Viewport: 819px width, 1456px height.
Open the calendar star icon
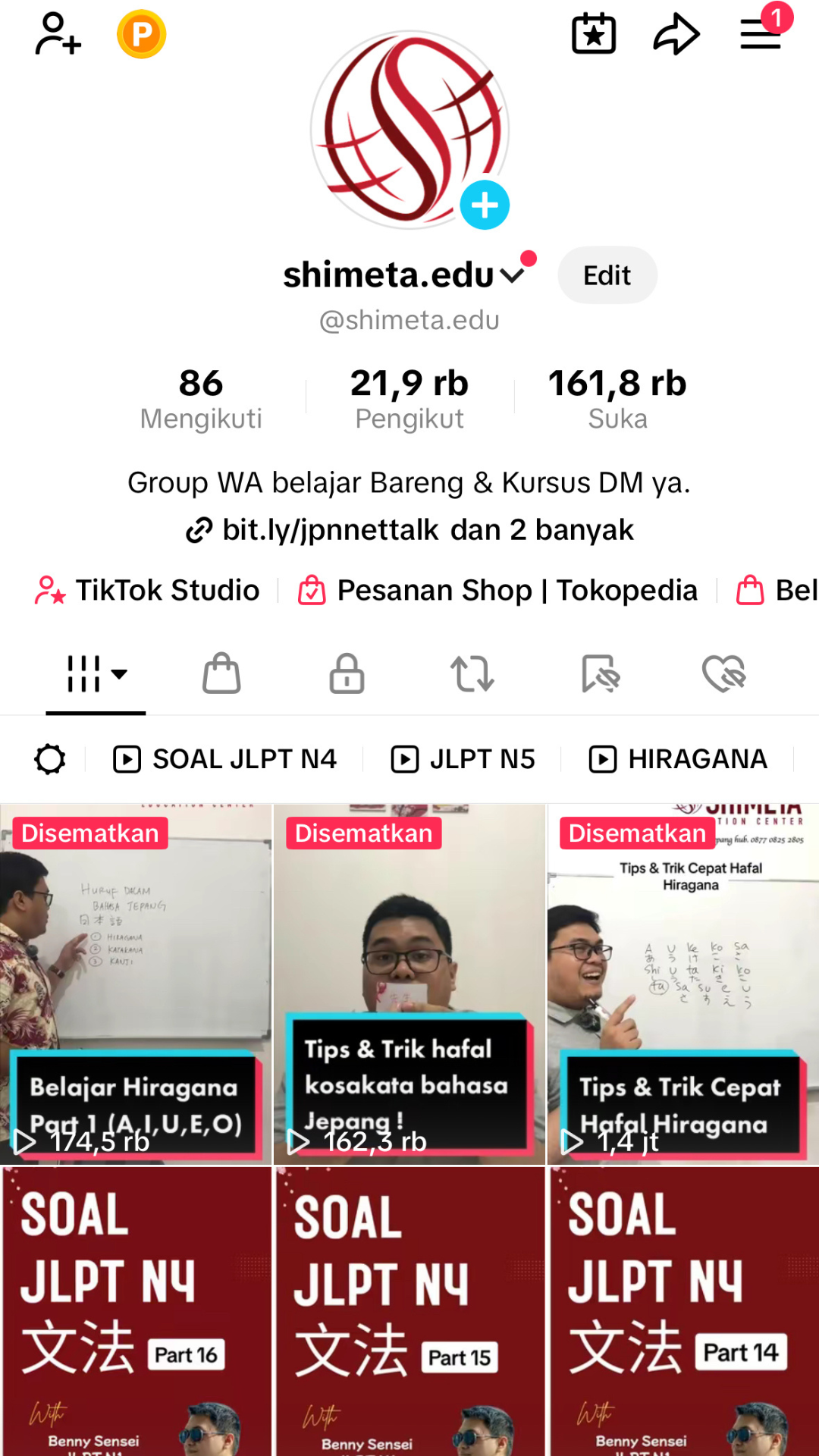click(594, 35)
